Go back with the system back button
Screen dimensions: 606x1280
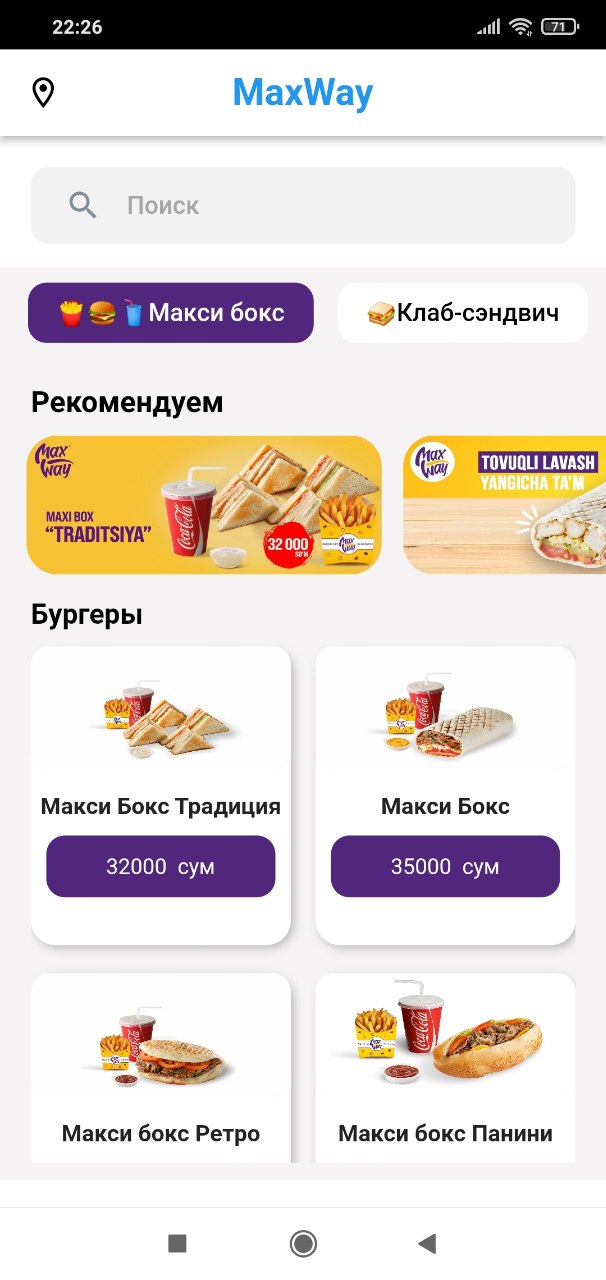[427, 1243]
